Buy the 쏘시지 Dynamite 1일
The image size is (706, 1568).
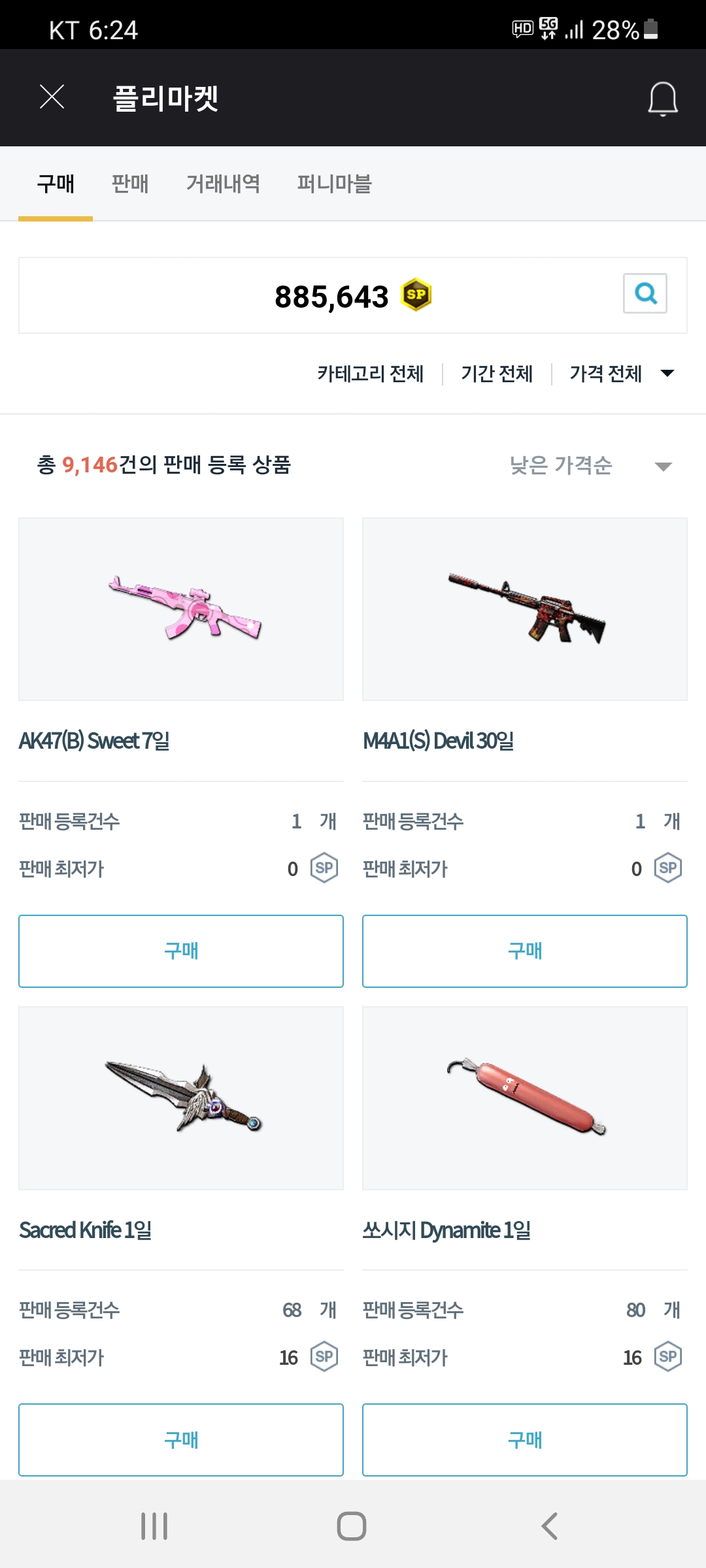(525, 1440)
